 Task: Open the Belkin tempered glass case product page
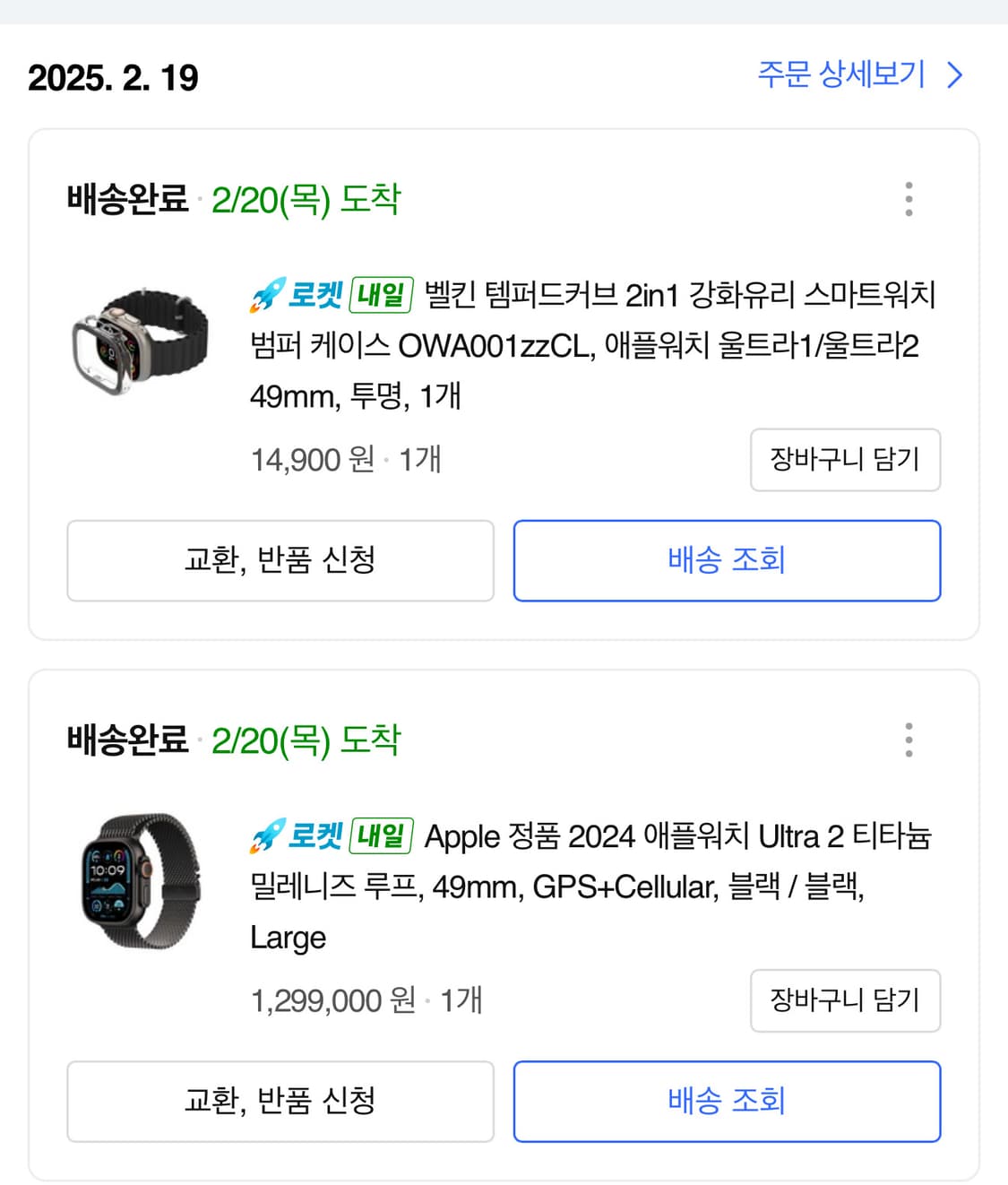point(591,345)
